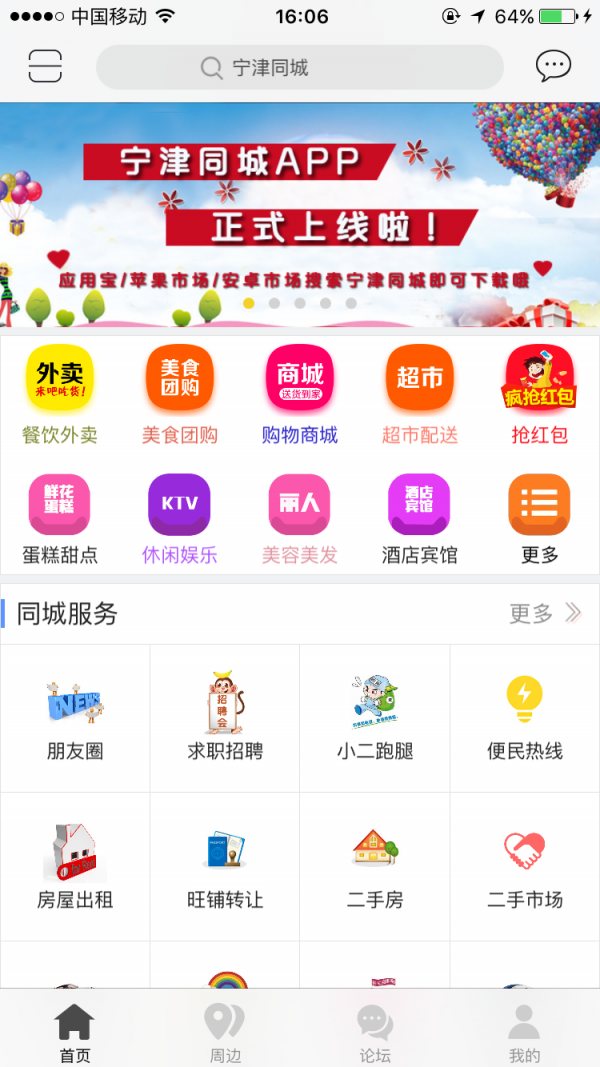600x1067 pixels.
Task: Switch to the 周边 tab
Action: coord(225,1032)
